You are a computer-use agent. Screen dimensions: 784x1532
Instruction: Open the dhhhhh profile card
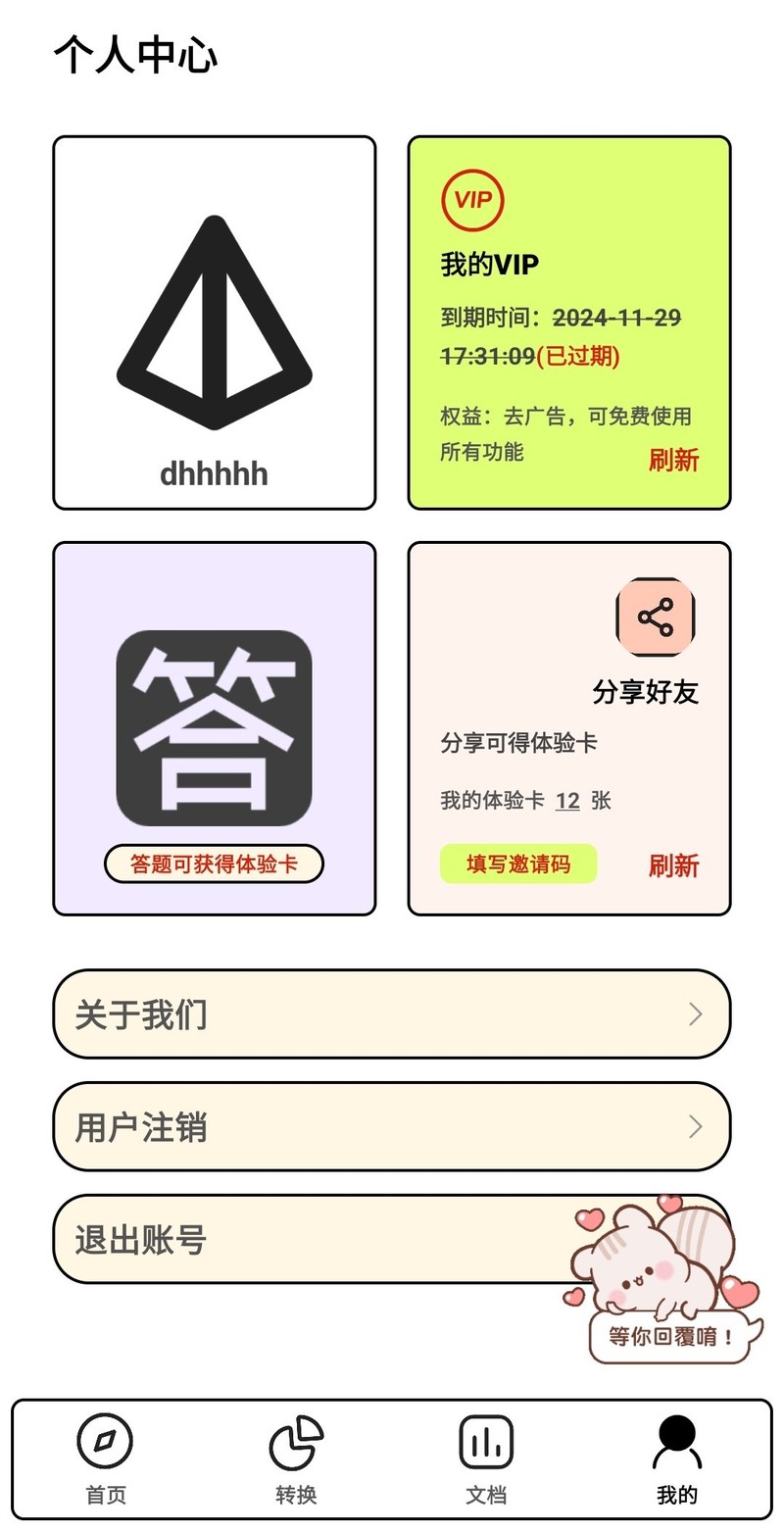pos(214,323)
